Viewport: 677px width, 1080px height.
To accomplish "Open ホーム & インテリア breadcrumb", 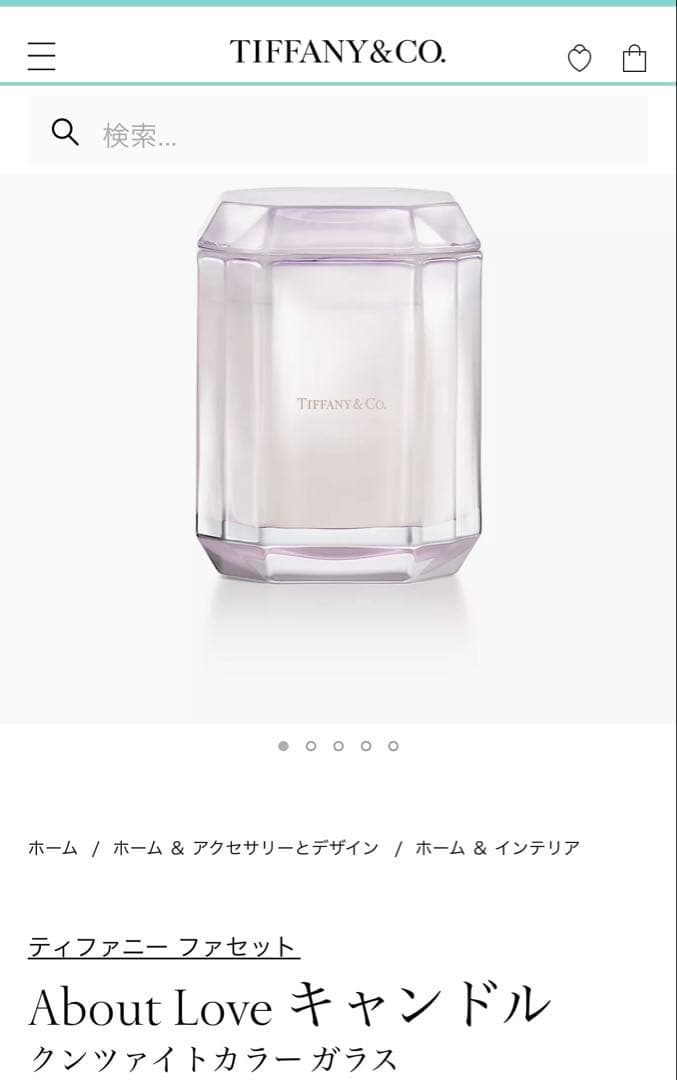I will point(497,848).
